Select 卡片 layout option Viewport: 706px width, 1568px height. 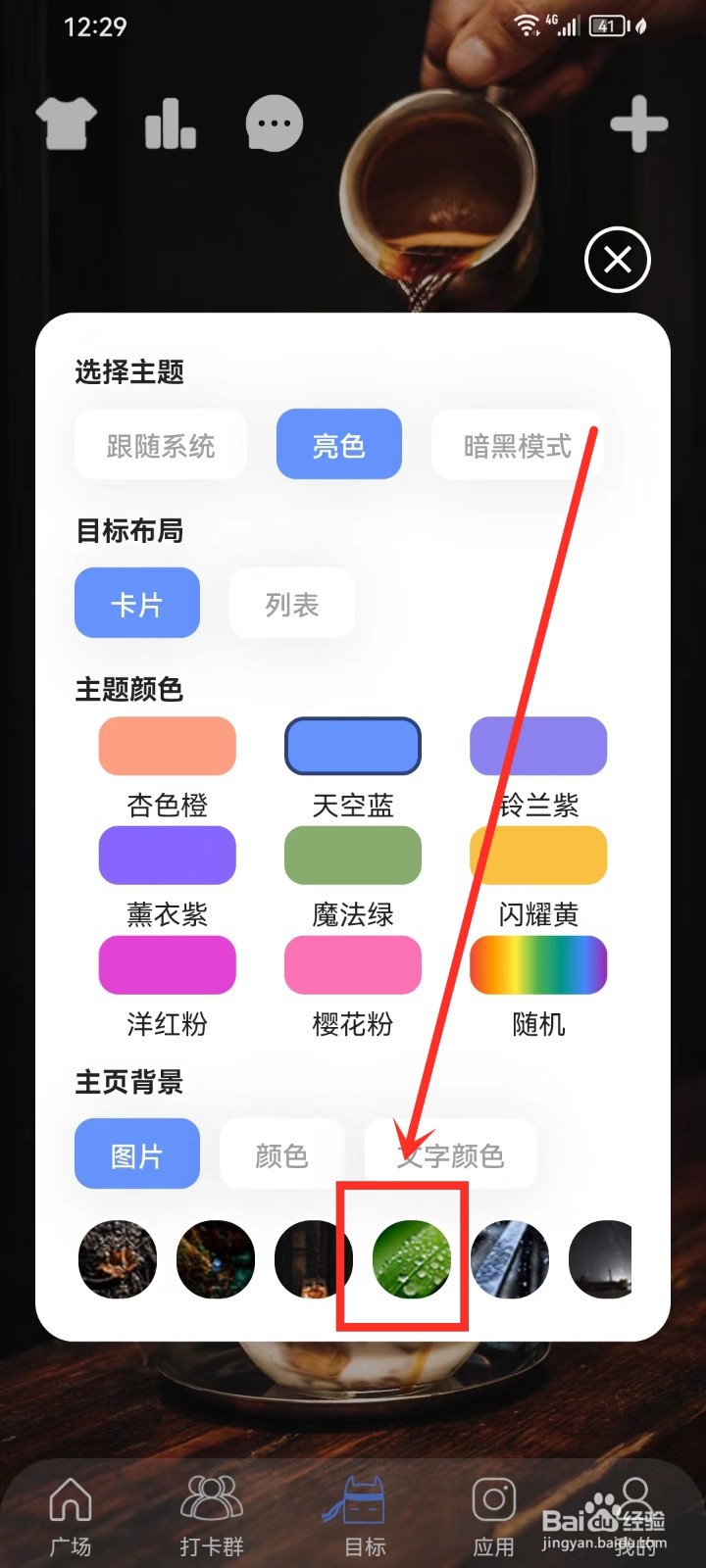pos(137,603)
